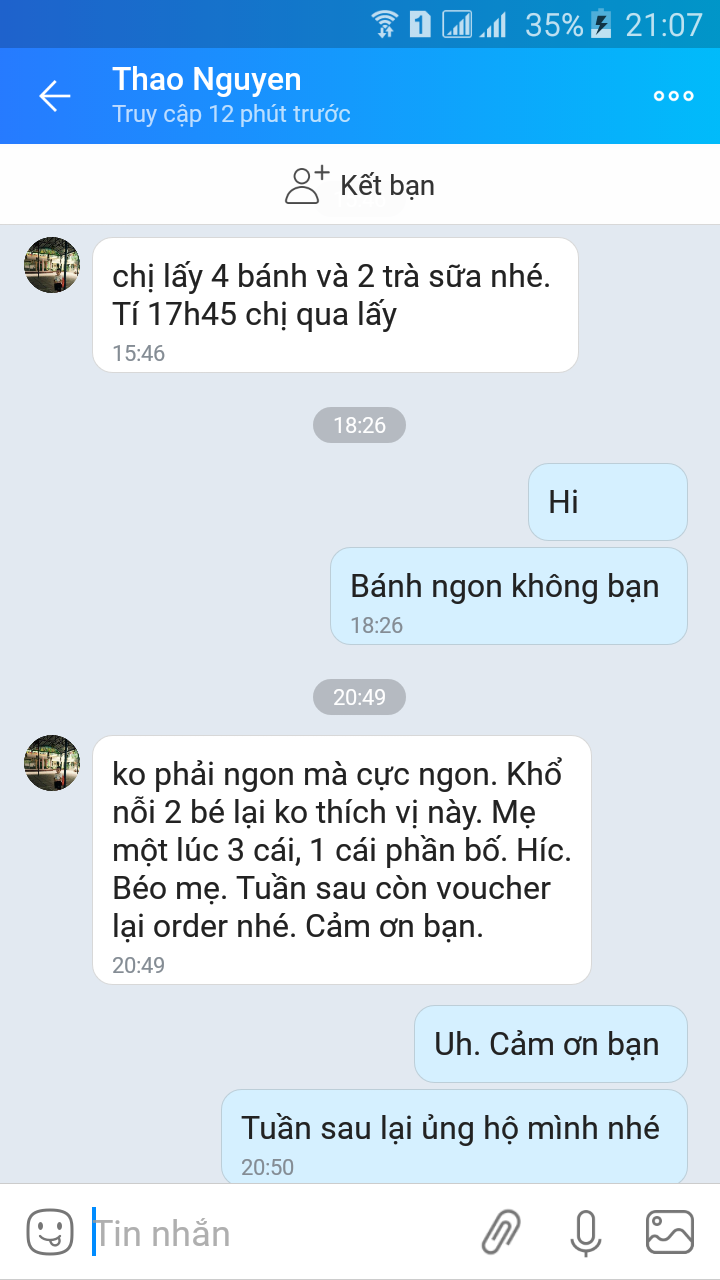Tap the battery charging indicator
Image resolution: width=720 pixels, height=1280 pixels.
pos(601,25)
